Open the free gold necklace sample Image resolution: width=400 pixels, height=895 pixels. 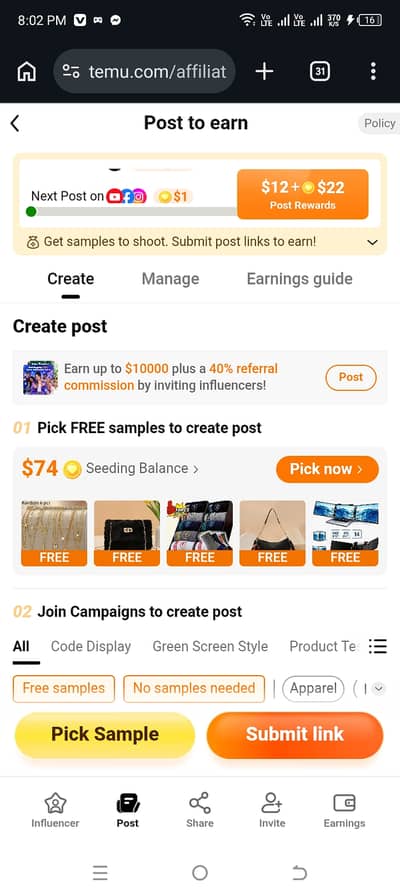pyautogui.click(x=54, y=533)
